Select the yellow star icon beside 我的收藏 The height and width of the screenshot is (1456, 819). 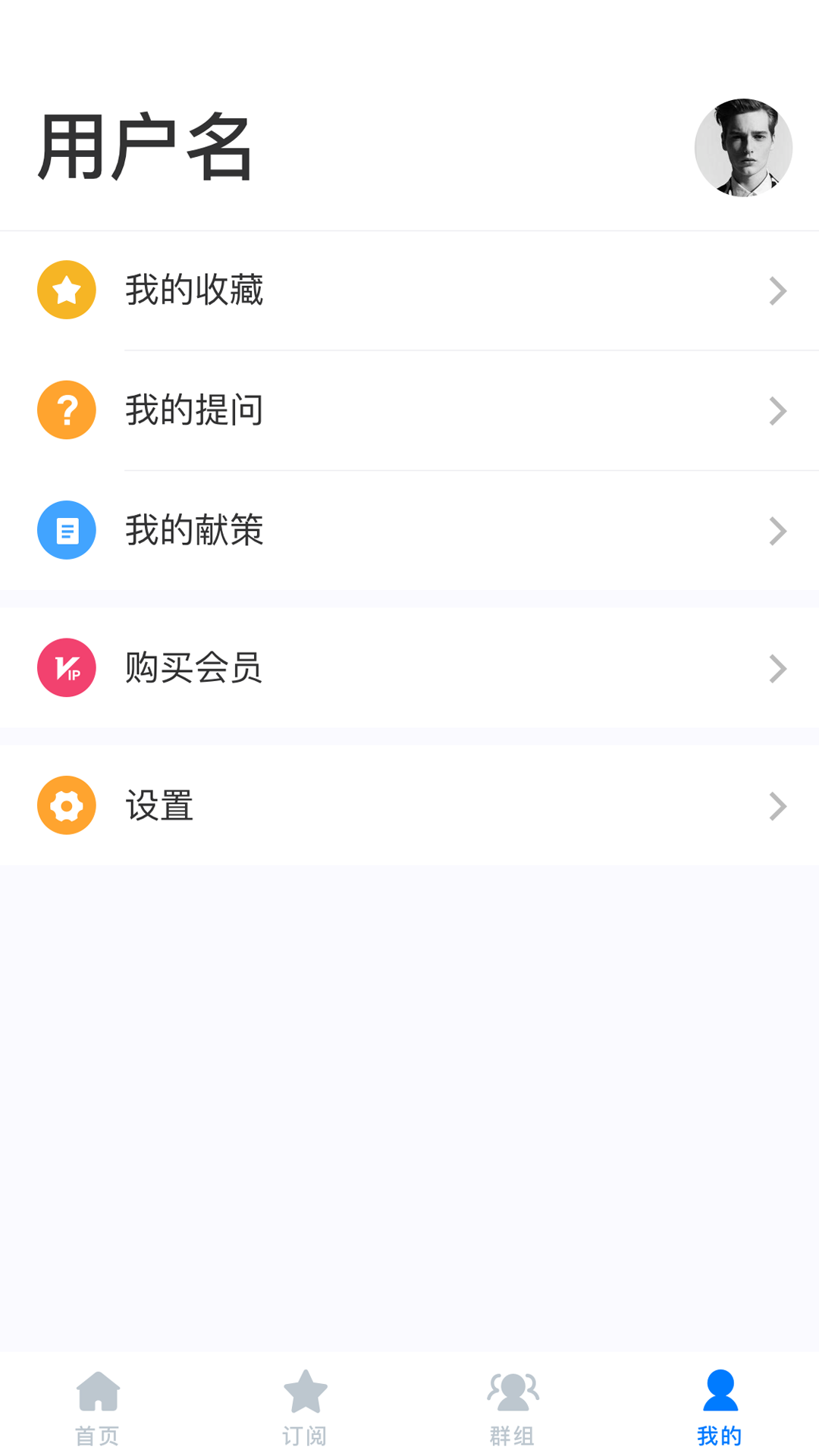tap(67, 289)
